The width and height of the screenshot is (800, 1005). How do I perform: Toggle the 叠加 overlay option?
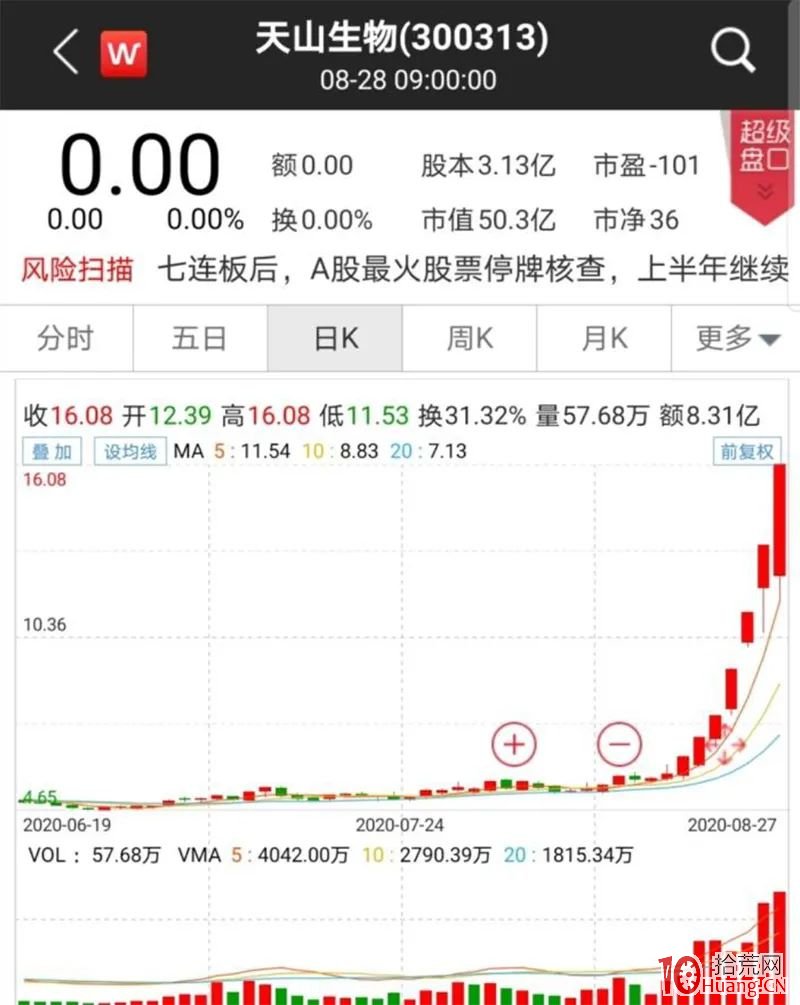[52, 452]
